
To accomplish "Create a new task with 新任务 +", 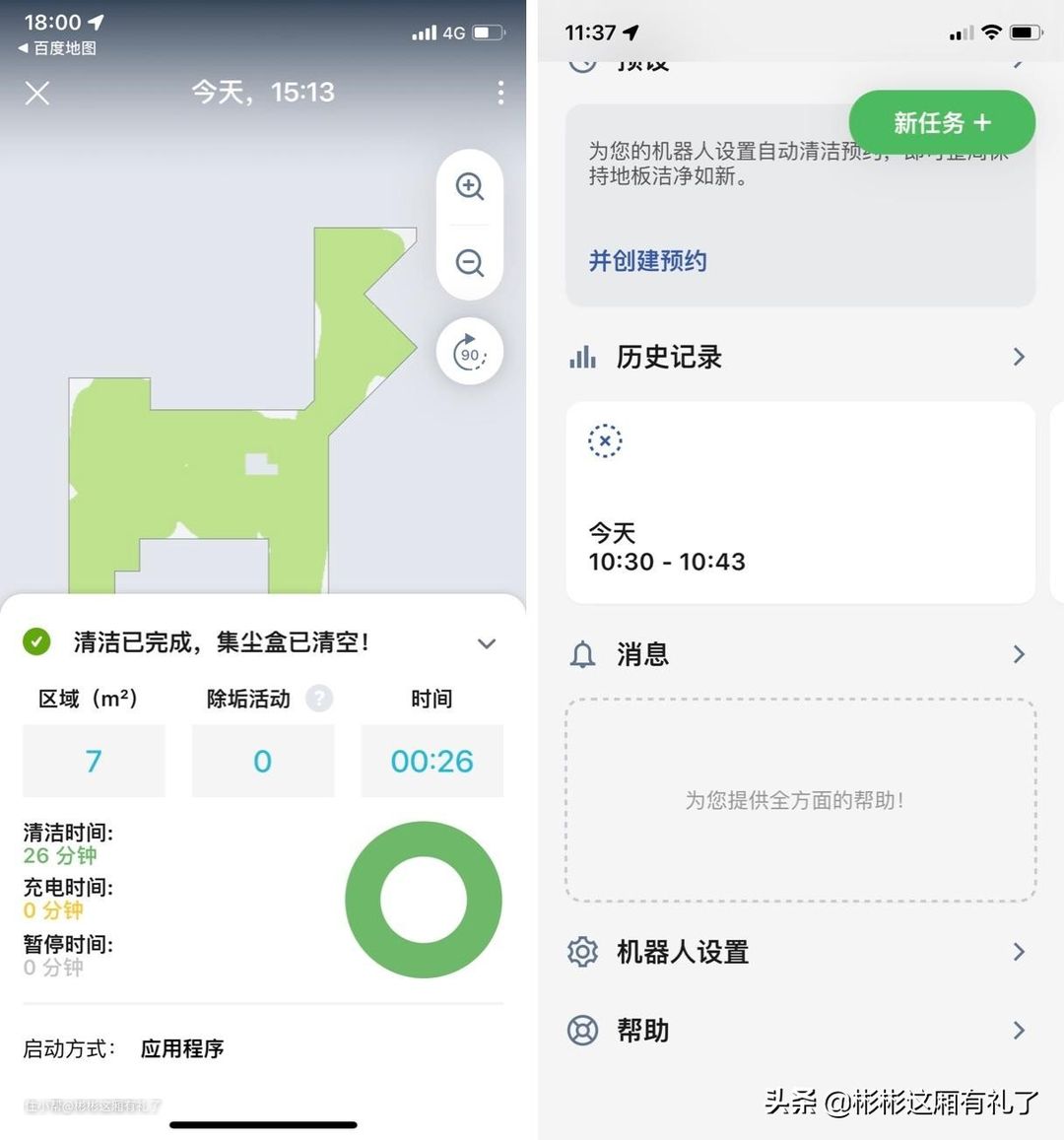I will tap(941, 123).
